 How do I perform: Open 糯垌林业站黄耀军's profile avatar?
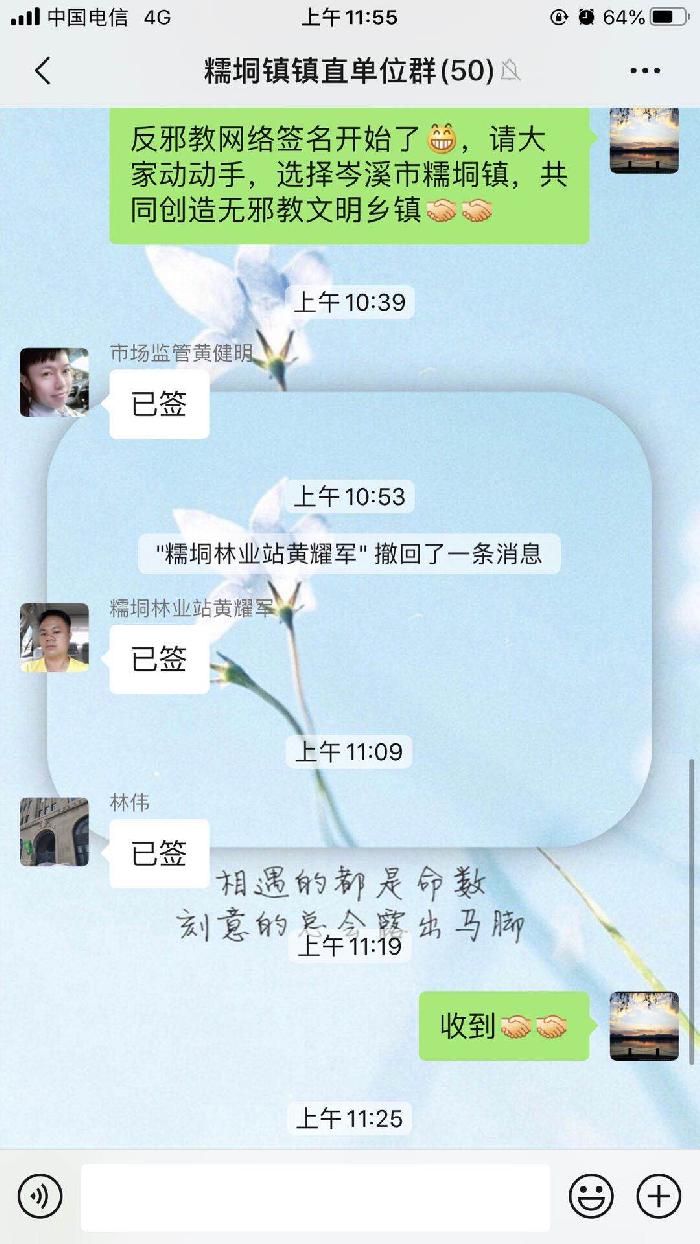coord(54,637)
